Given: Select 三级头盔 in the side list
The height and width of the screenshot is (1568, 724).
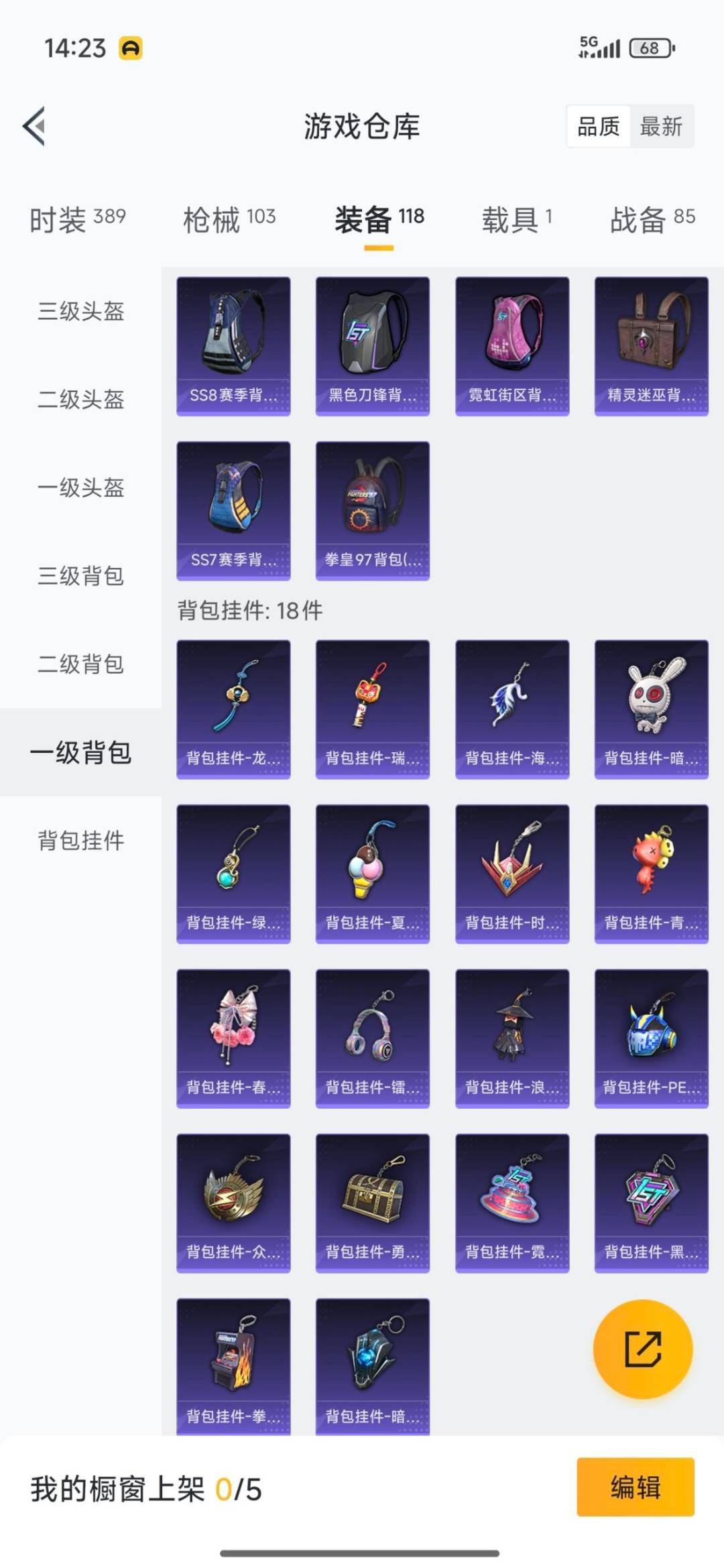Looking at the screenshot, I should tap(80, 311).
